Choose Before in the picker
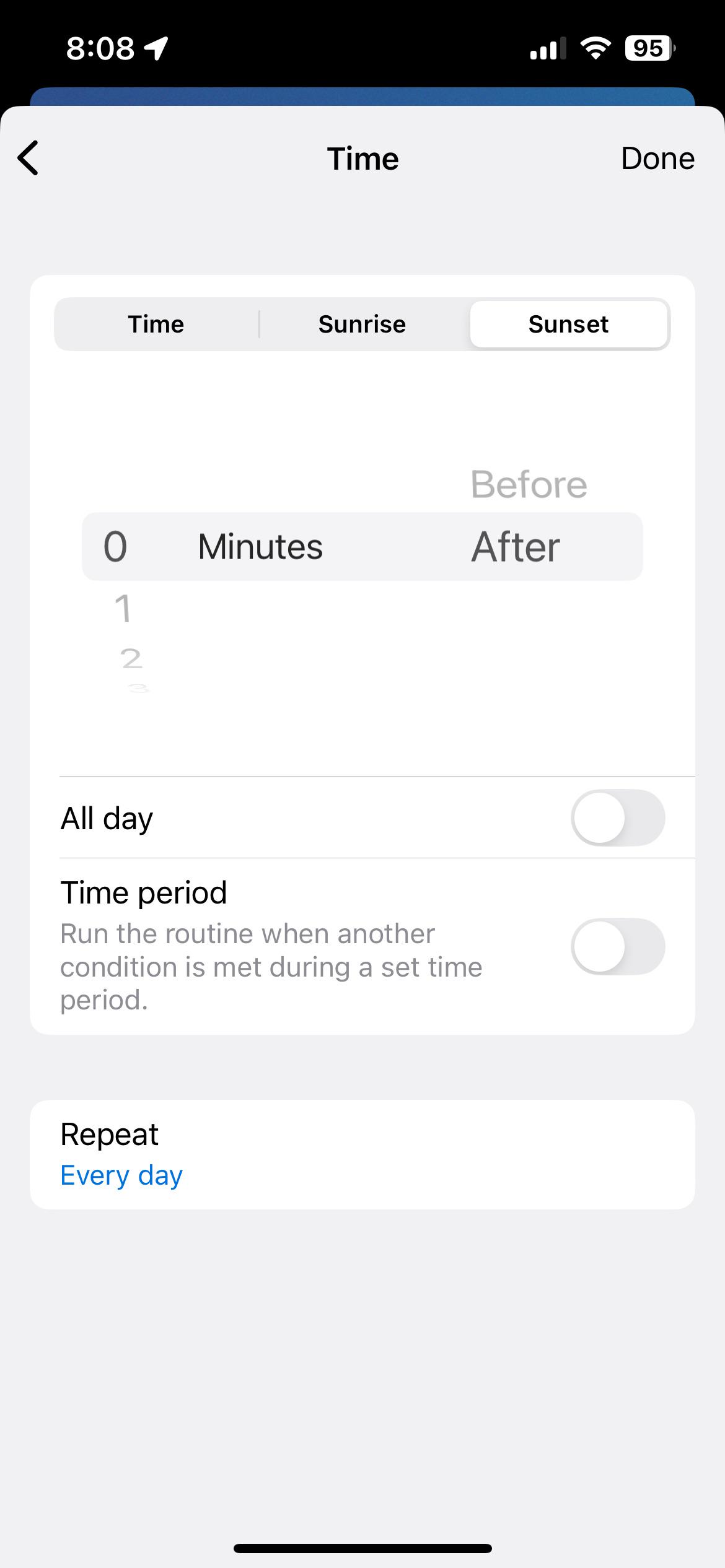The width and height of the screenshot is (725, 1568). 529,484
